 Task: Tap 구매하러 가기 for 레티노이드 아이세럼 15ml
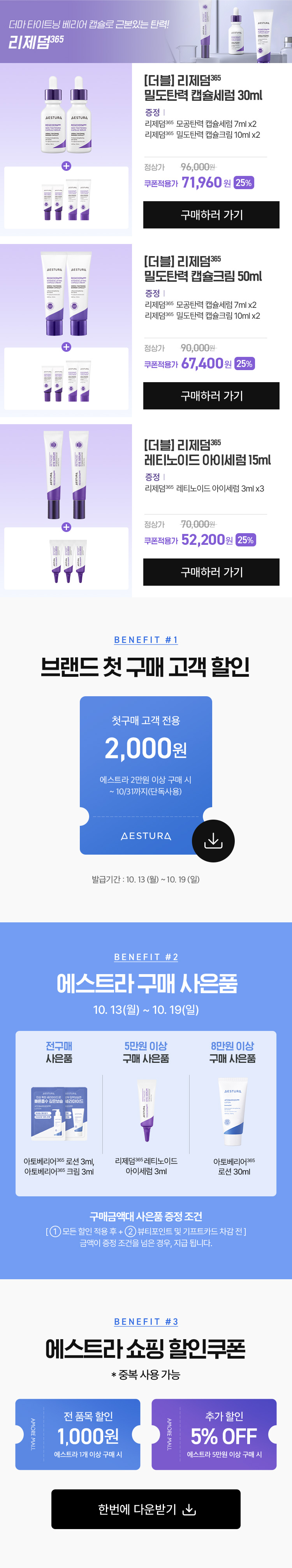(x=211, y=572)
